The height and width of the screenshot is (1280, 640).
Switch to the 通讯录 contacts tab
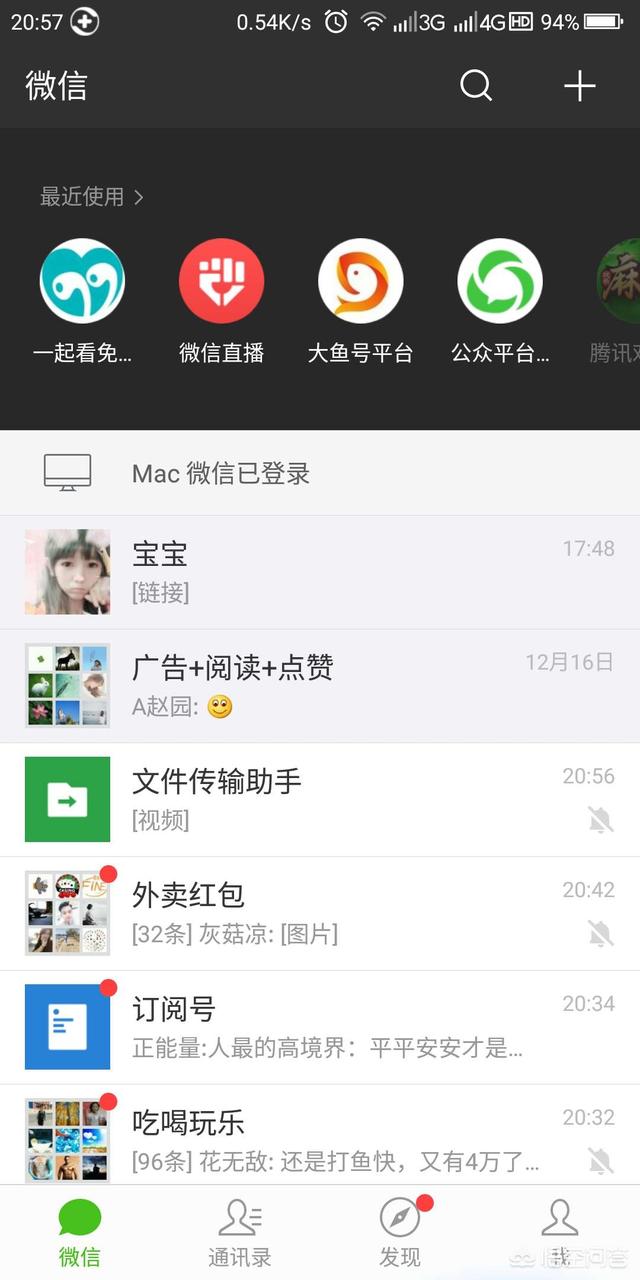(240, 1232)
